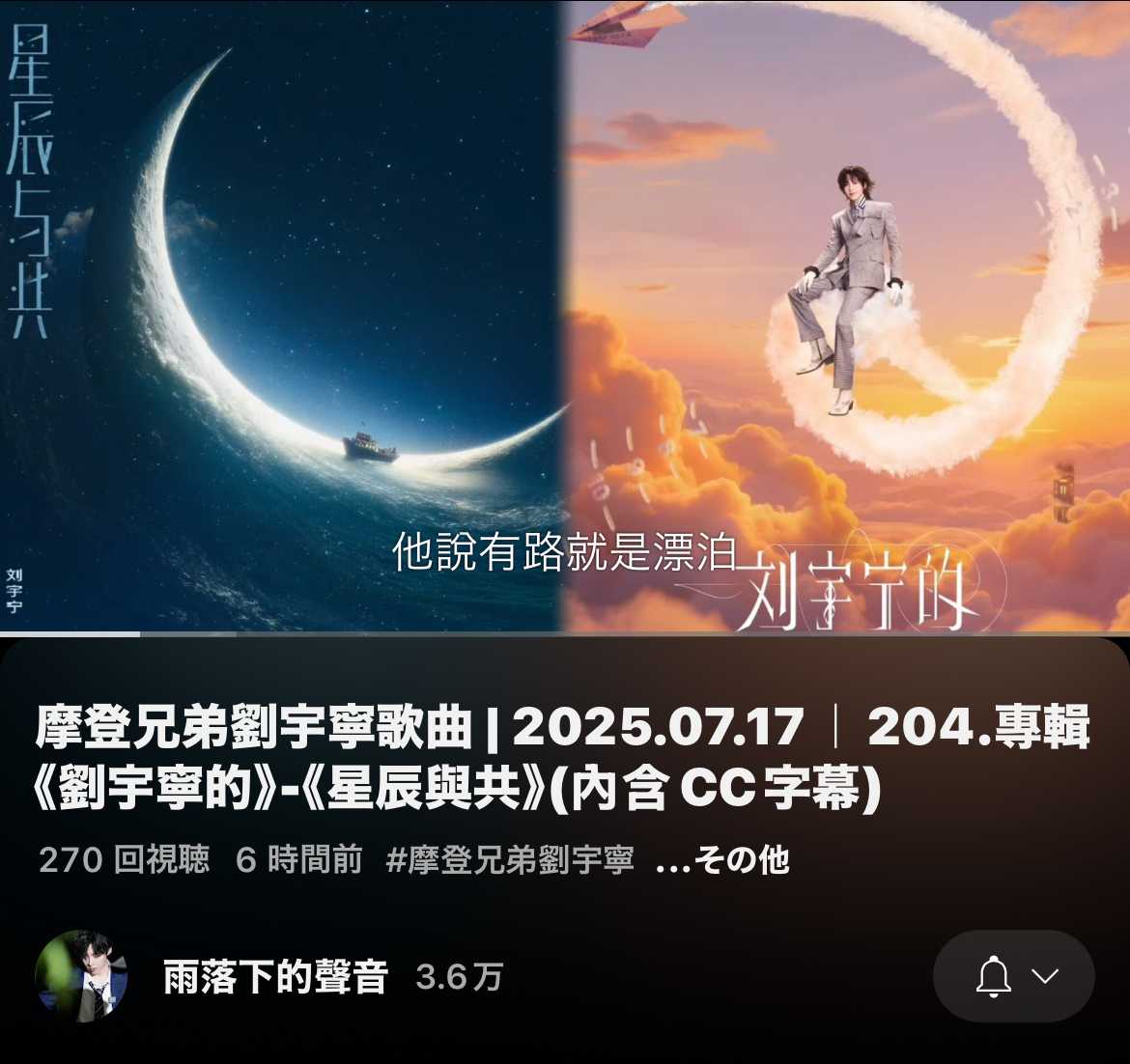The width and height of the screenshot is (1130, 1064).
Task: Open channel name 雨落下的聲音
Action: (275, 977)
